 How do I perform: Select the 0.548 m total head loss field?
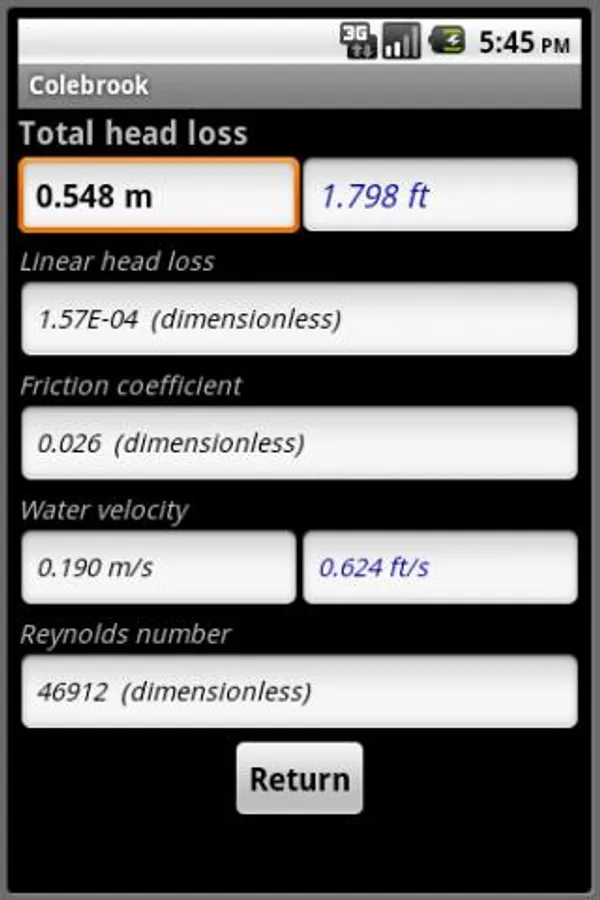159,195
